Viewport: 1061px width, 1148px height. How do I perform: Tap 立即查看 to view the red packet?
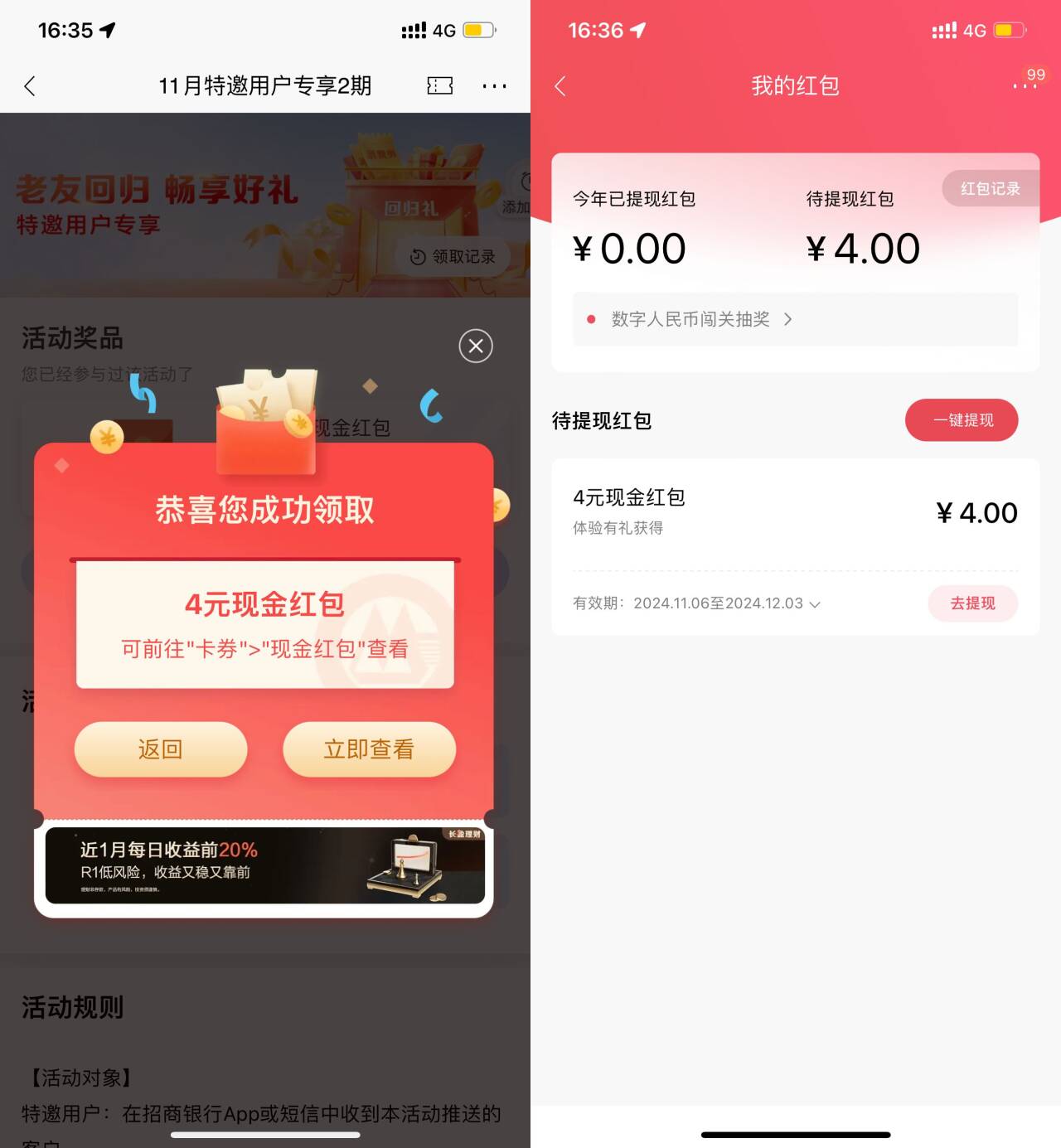(369, 749)
